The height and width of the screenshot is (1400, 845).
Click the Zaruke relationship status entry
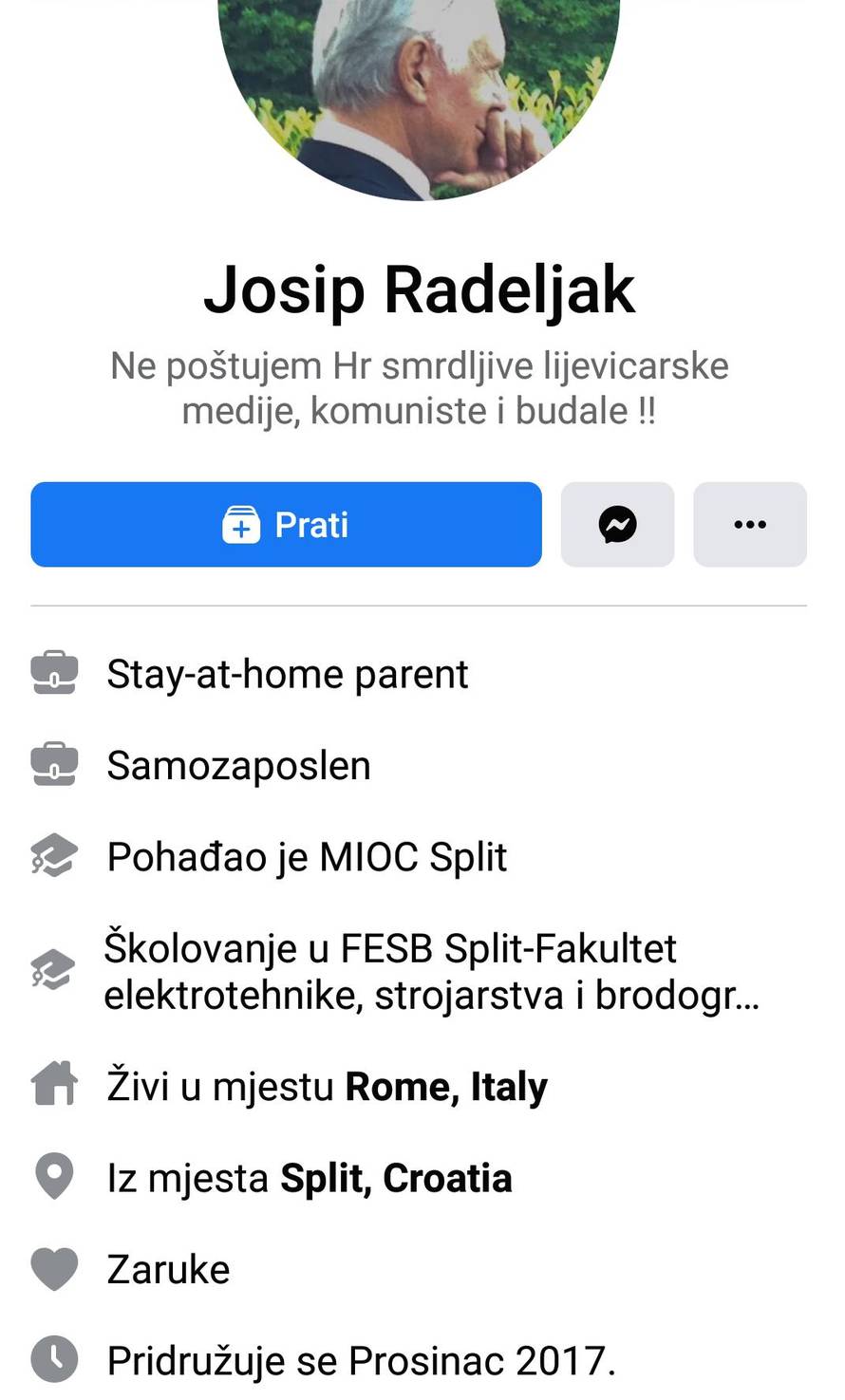pyautogui.click(x=168, y=1268)
